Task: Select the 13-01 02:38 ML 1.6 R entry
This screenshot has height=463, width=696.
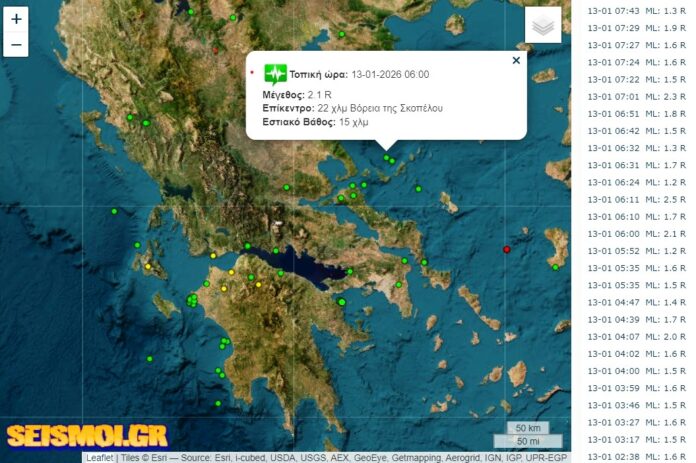Action: 636,457
